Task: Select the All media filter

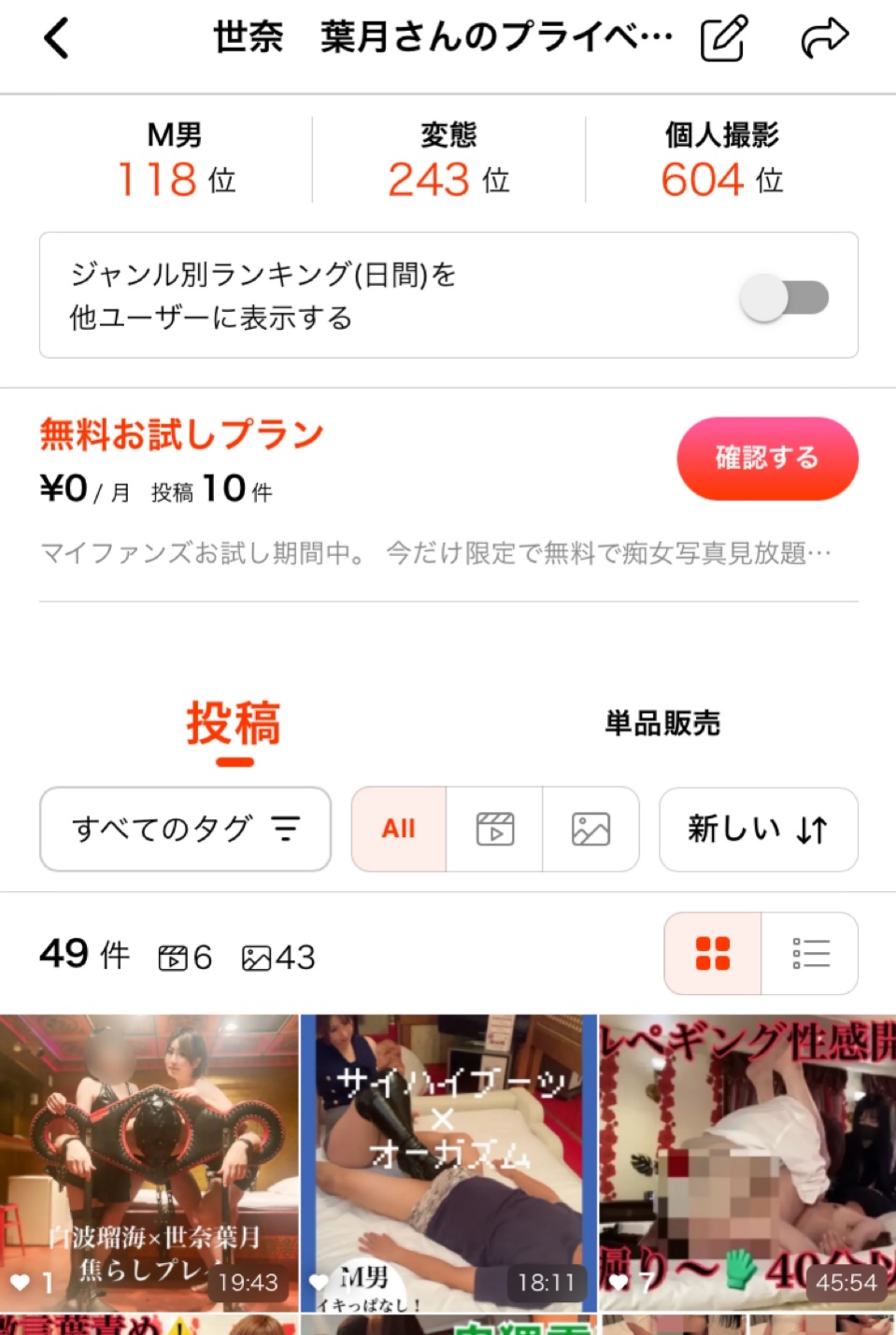Action: pyautogui.click(x=399, y=829)
